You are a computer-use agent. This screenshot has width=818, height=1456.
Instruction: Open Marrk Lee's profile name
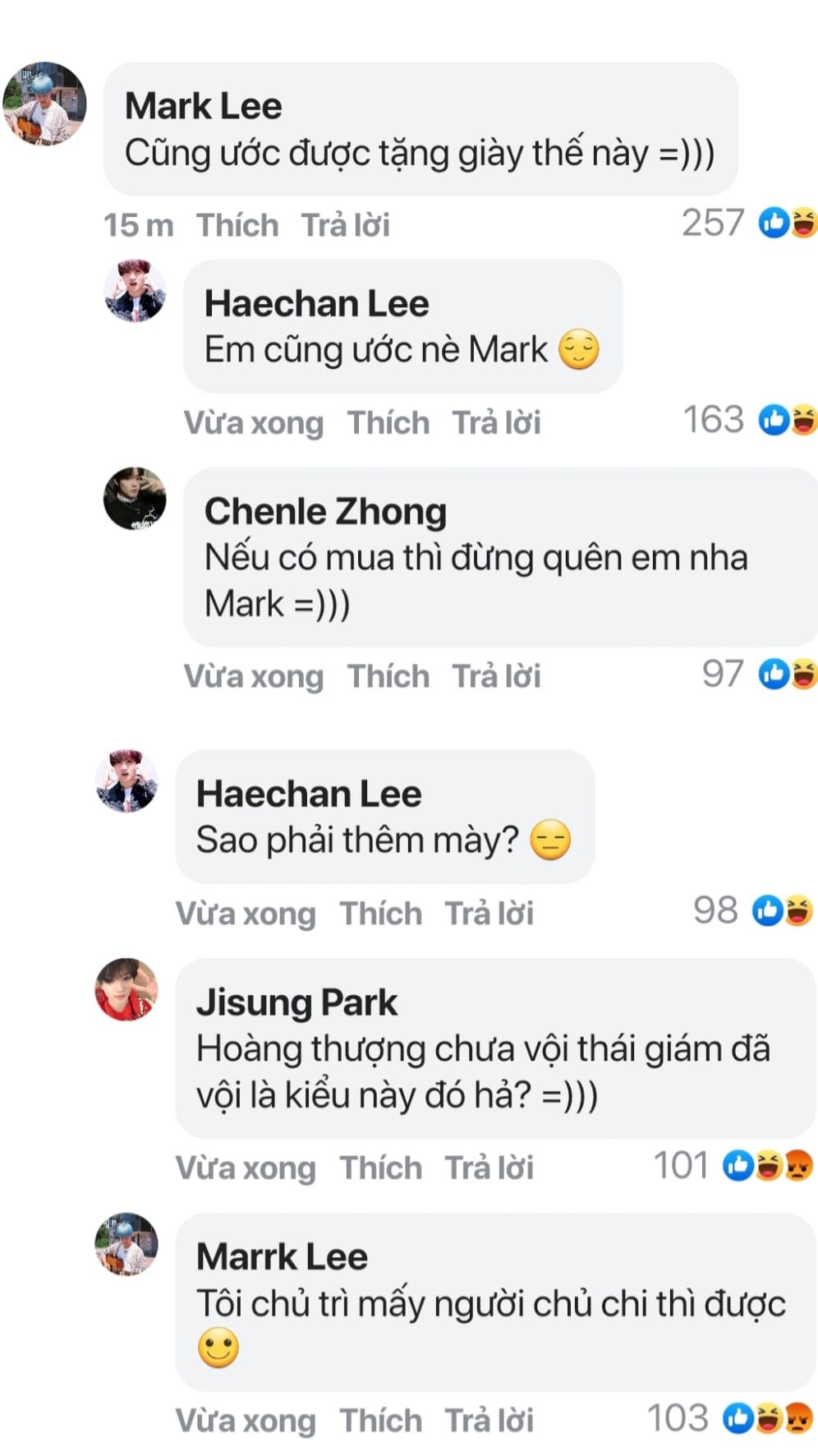pos(282,1257)
